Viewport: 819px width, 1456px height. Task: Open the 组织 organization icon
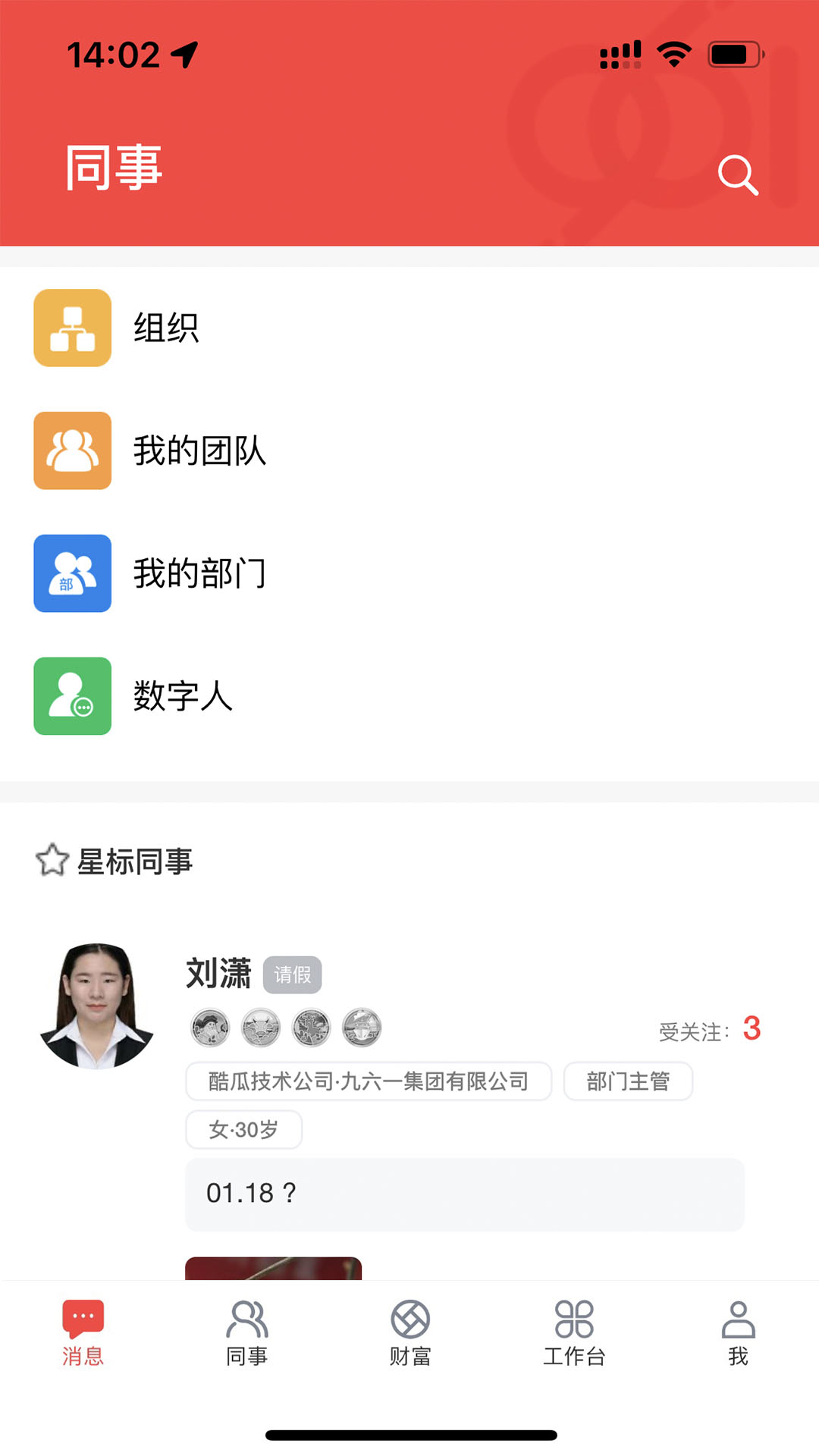click(72, 328)
